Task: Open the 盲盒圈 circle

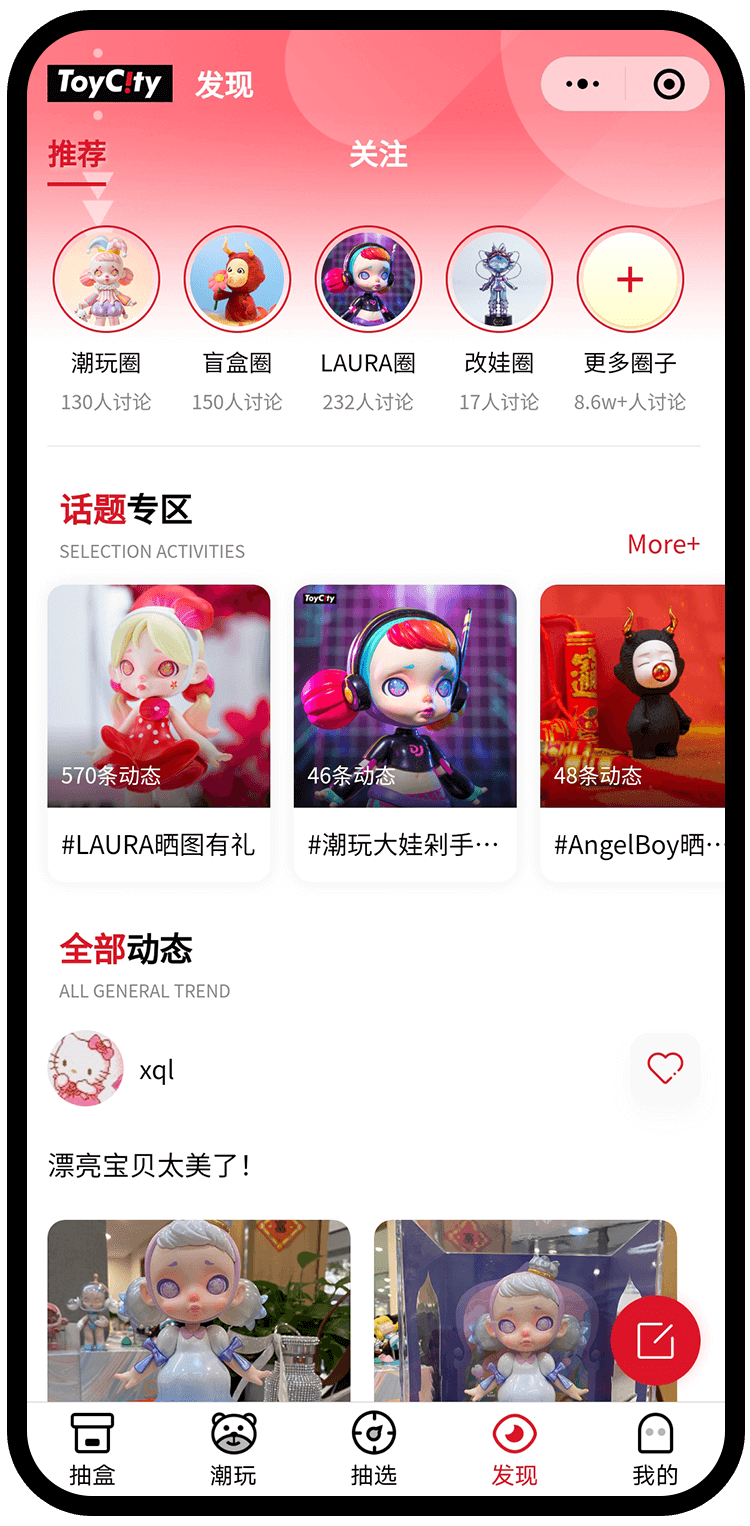Action: [x=237, y=280]
